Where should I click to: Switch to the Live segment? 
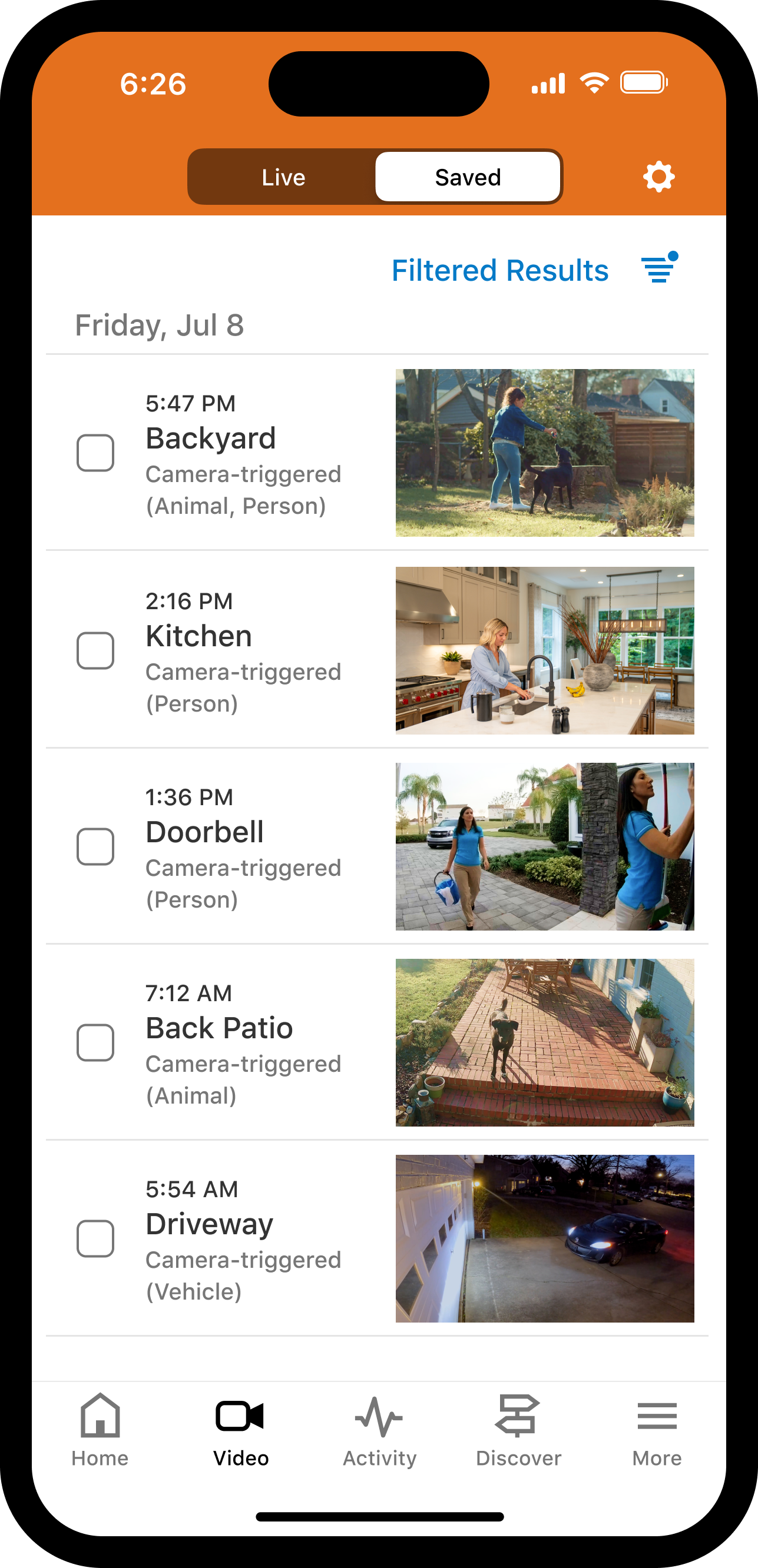coord(283,177)
